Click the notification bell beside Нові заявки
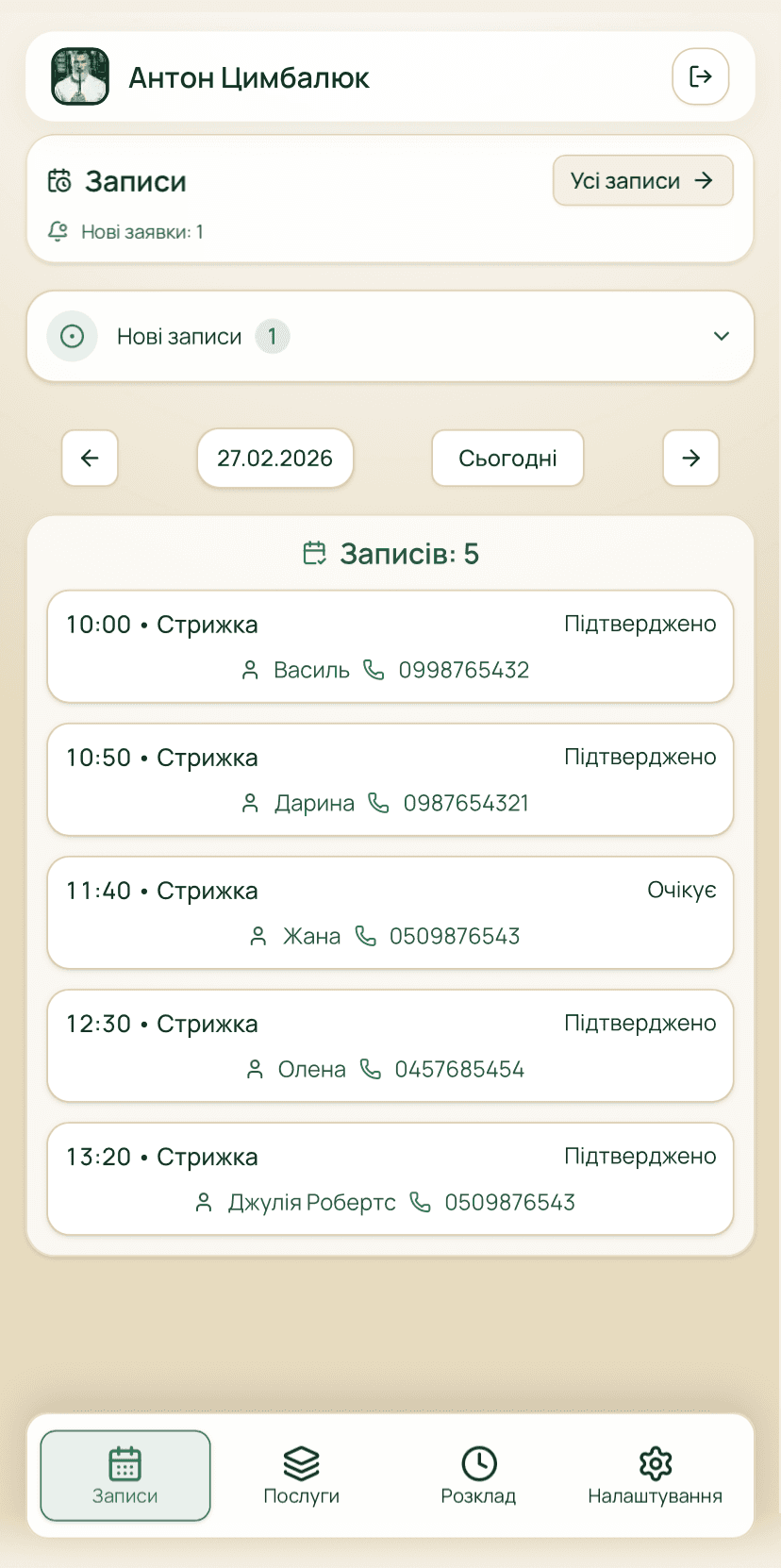This screenshot has width=781, height=1568. [x=58, y=231]
